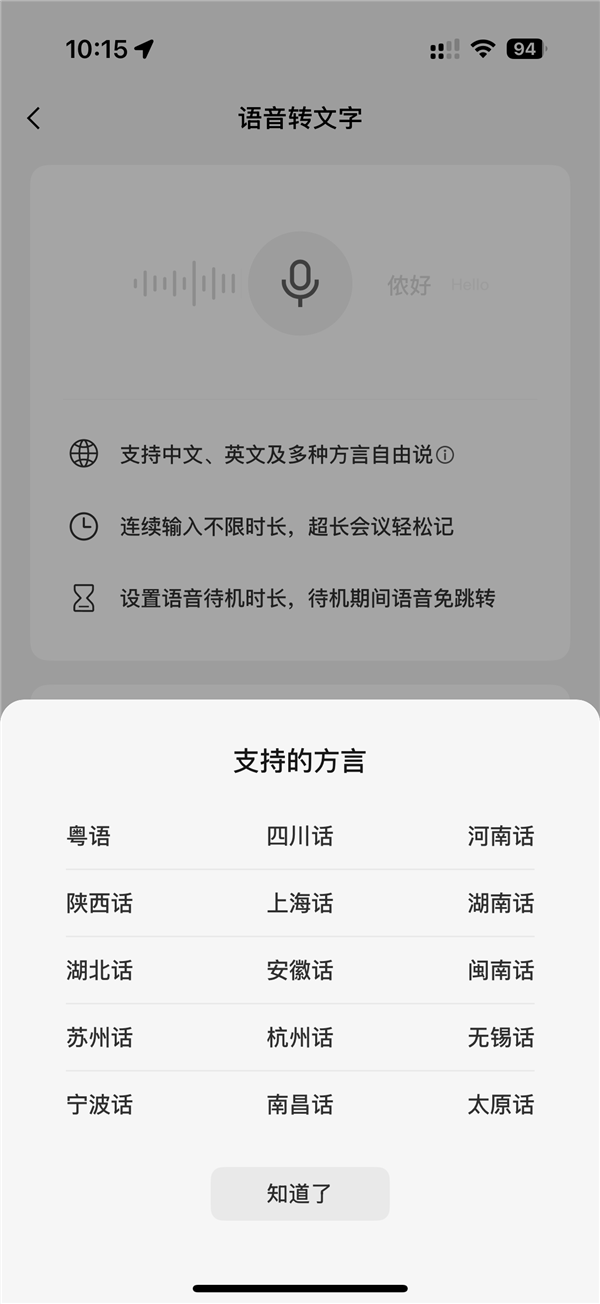Dismiss the dialect list with 知道了
The image size is (600, 1304).
pyautogui.click(x=299, y=1193)
